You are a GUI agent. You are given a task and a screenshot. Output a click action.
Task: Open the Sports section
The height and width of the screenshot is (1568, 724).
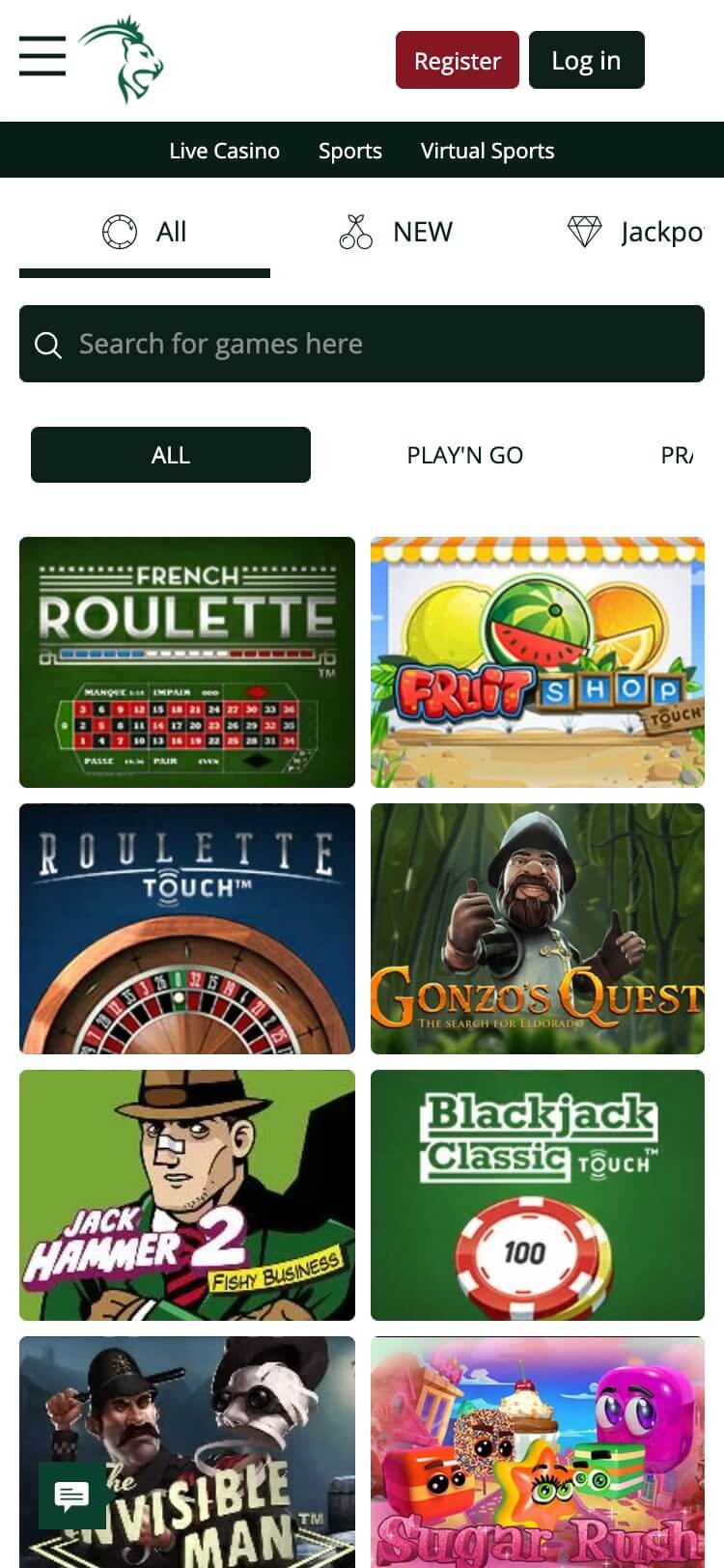(349, 151)
